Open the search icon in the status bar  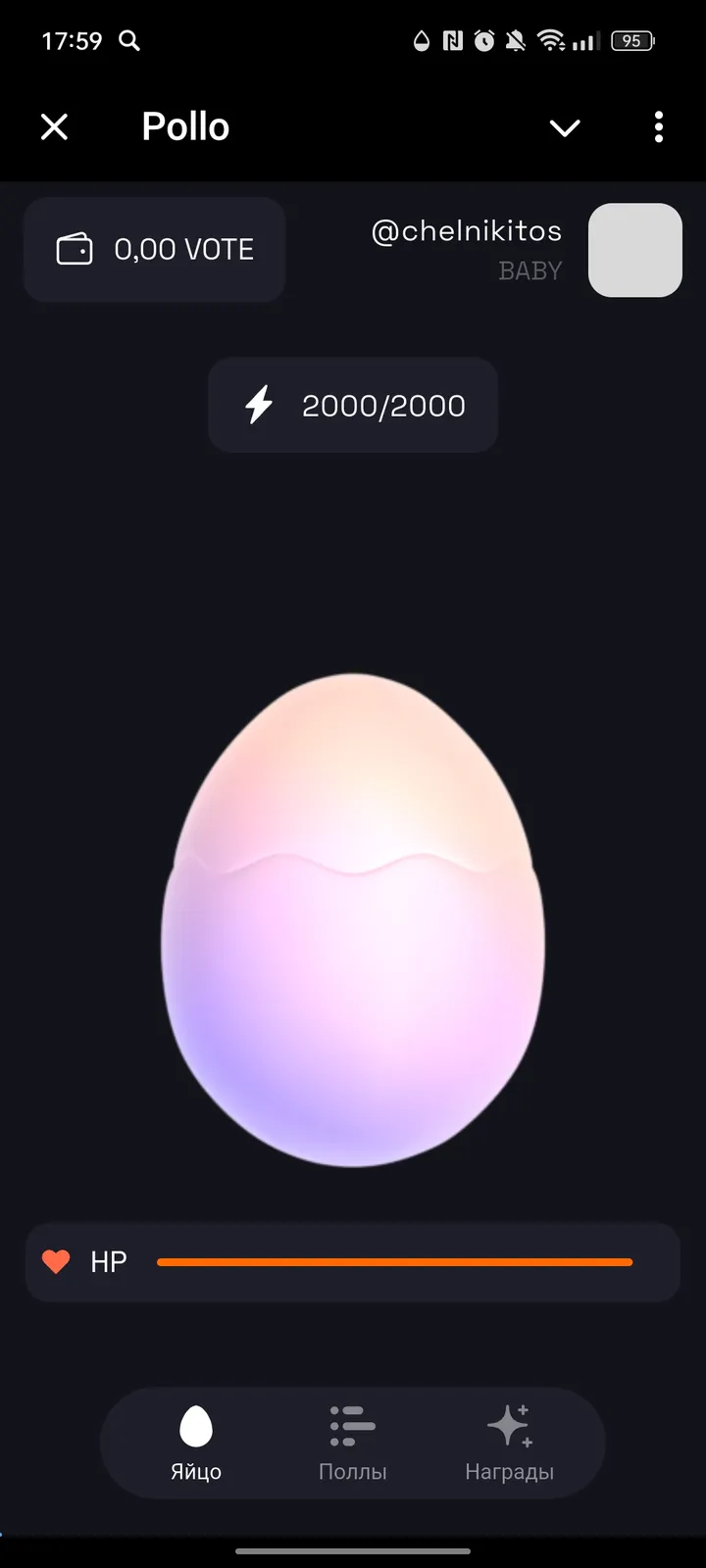(128, 41)
